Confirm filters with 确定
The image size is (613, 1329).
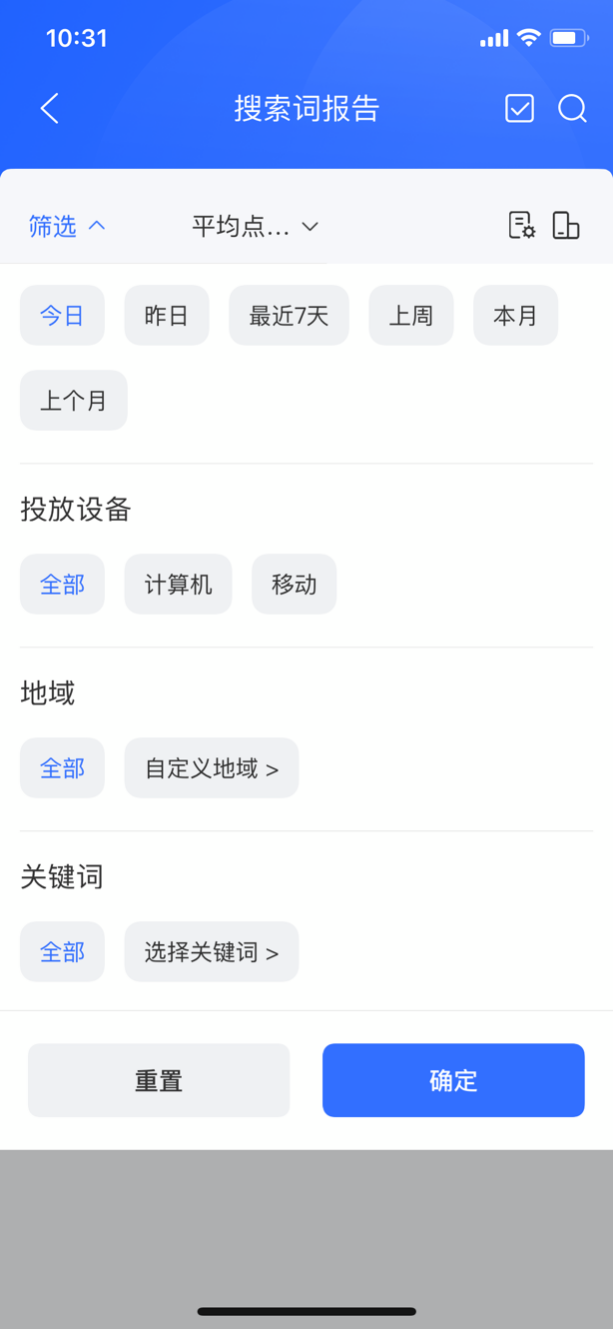pyautogui.click(x=453, y=1080)
